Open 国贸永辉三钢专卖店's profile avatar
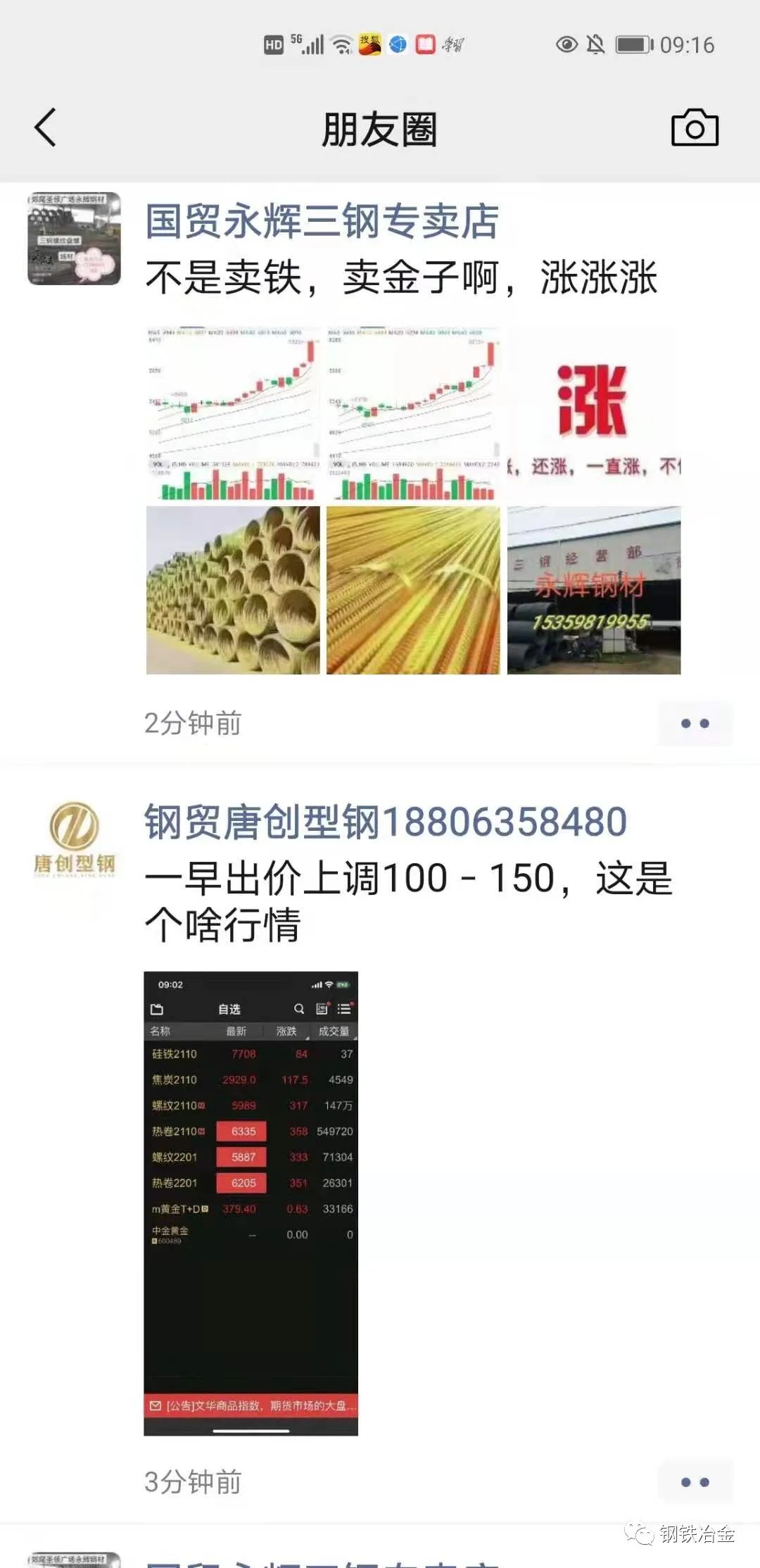Viewport: 760px width, 1568px height. 74,239
